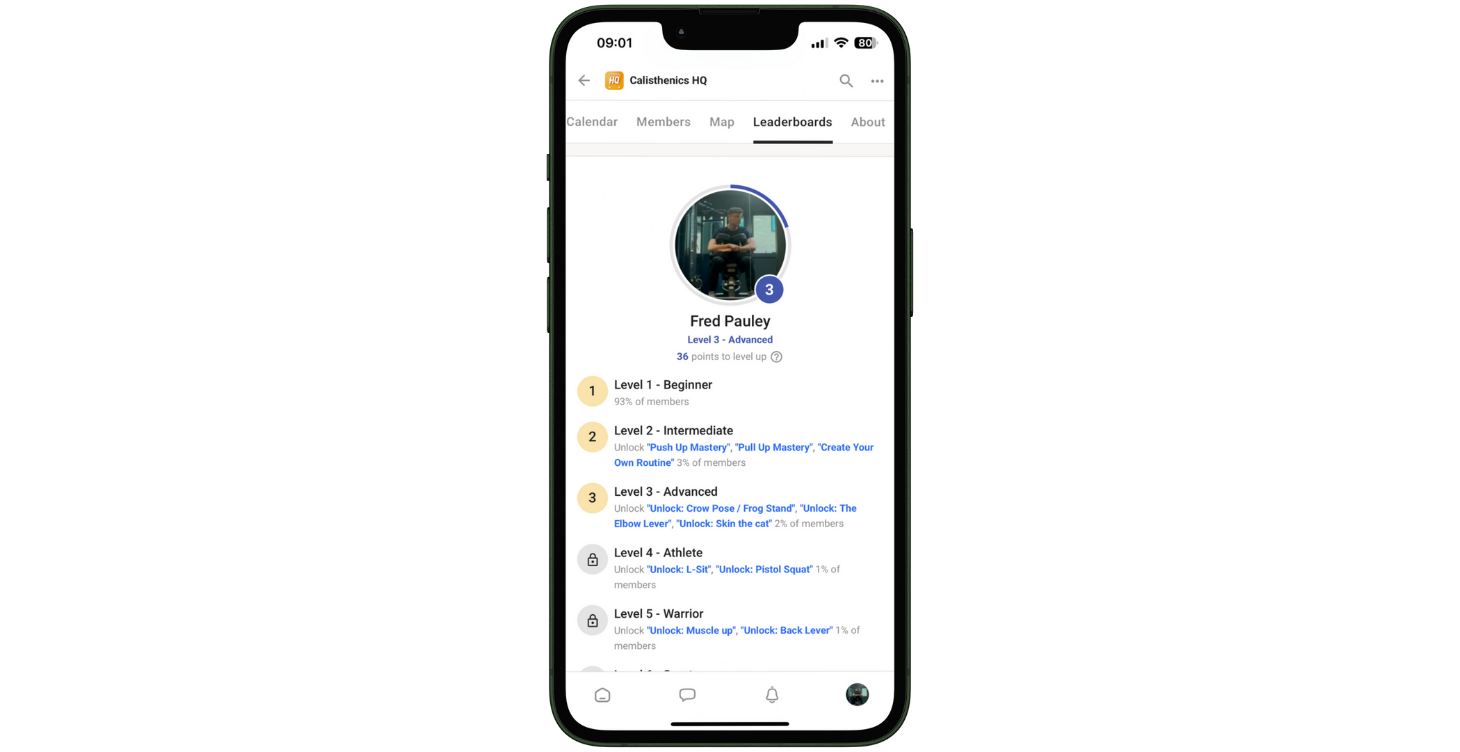Open the "Unlock: Skin the cat" link

(723, 524)
